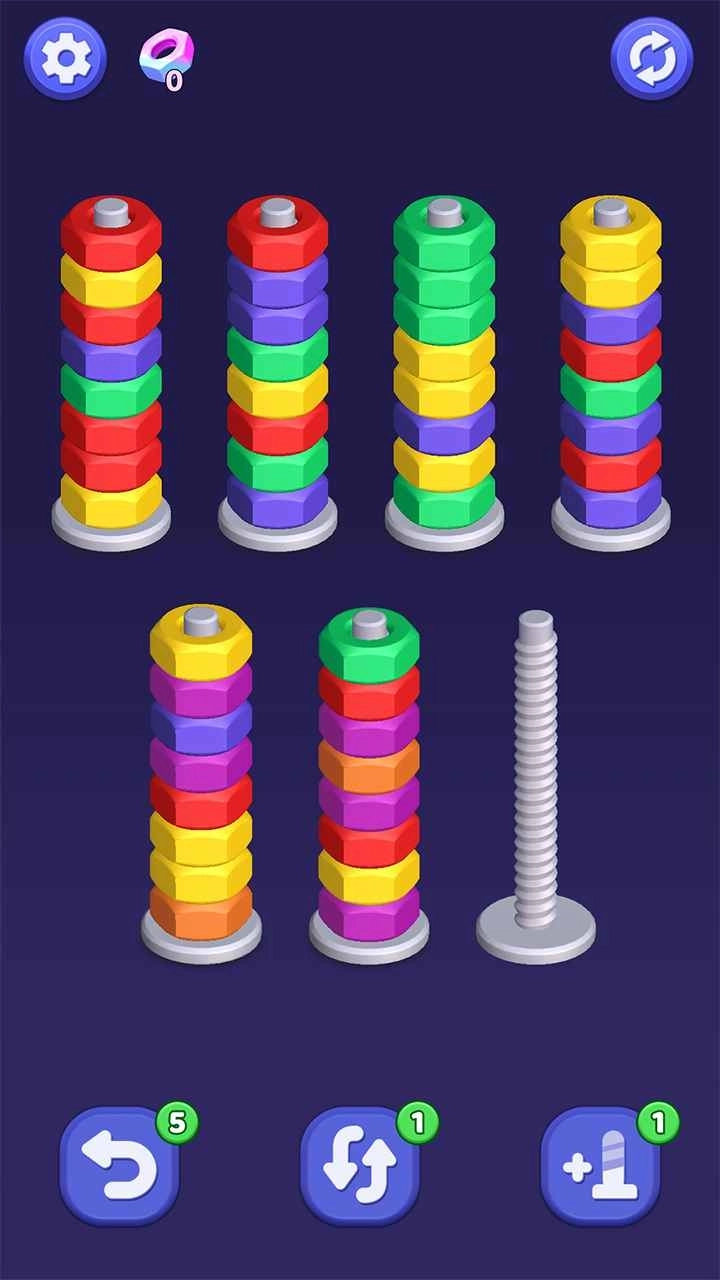The width and height of the screenshot is (720, 1280).
Task: Select the stack with orange nut at bottom
Action: click(x=201, y=780)
